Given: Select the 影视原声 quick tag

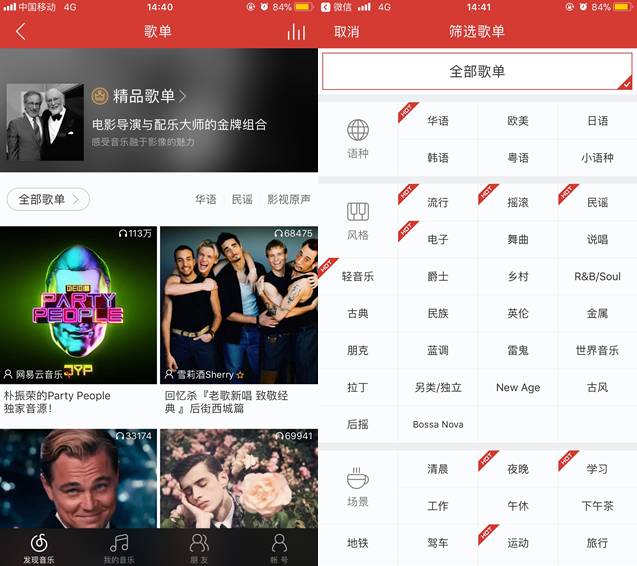Looking at the screenshot, I should coord(288,200).
